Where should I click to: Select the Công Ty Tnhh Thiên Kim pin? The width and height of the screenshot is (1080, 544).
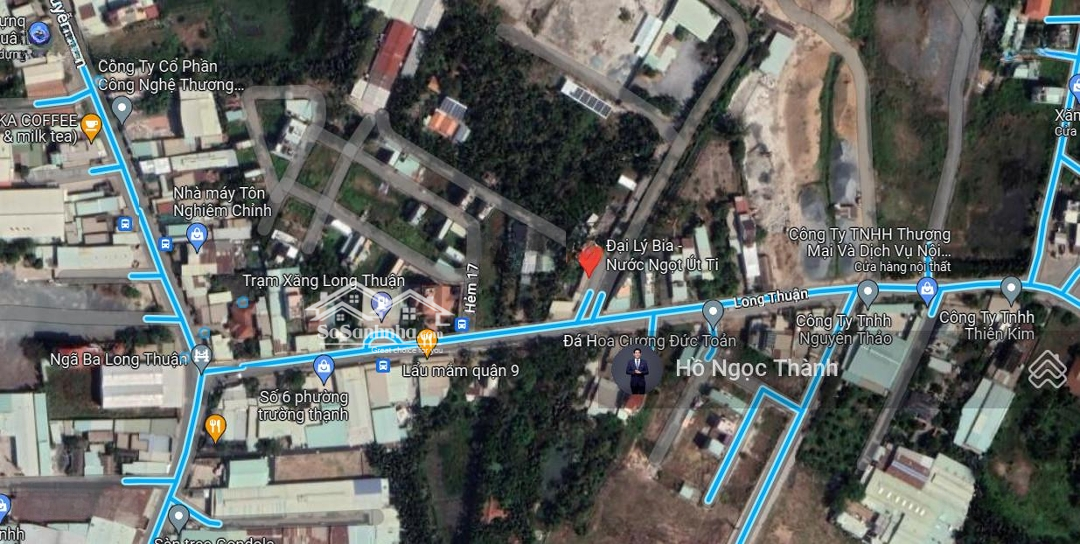click(x=1011, y=290)
